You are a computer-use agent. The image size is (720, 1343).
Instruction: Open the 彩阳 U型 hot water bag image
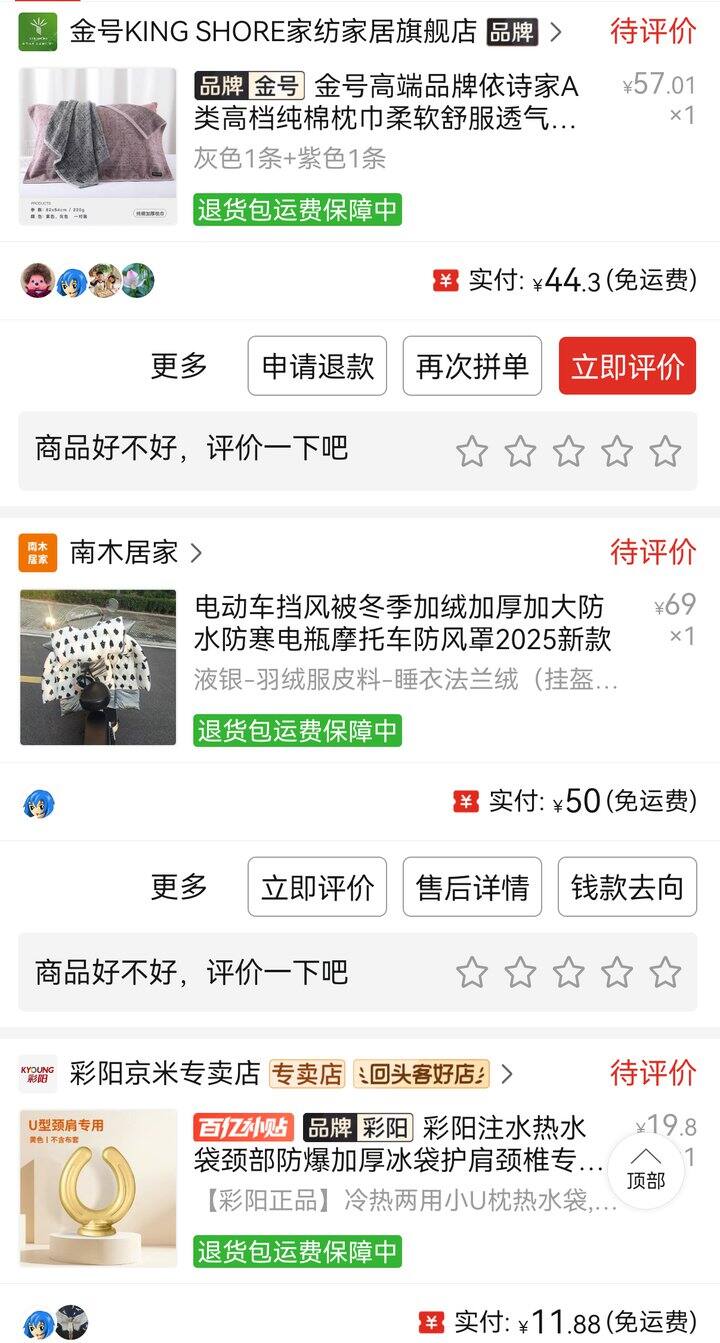coord(98,1188)
